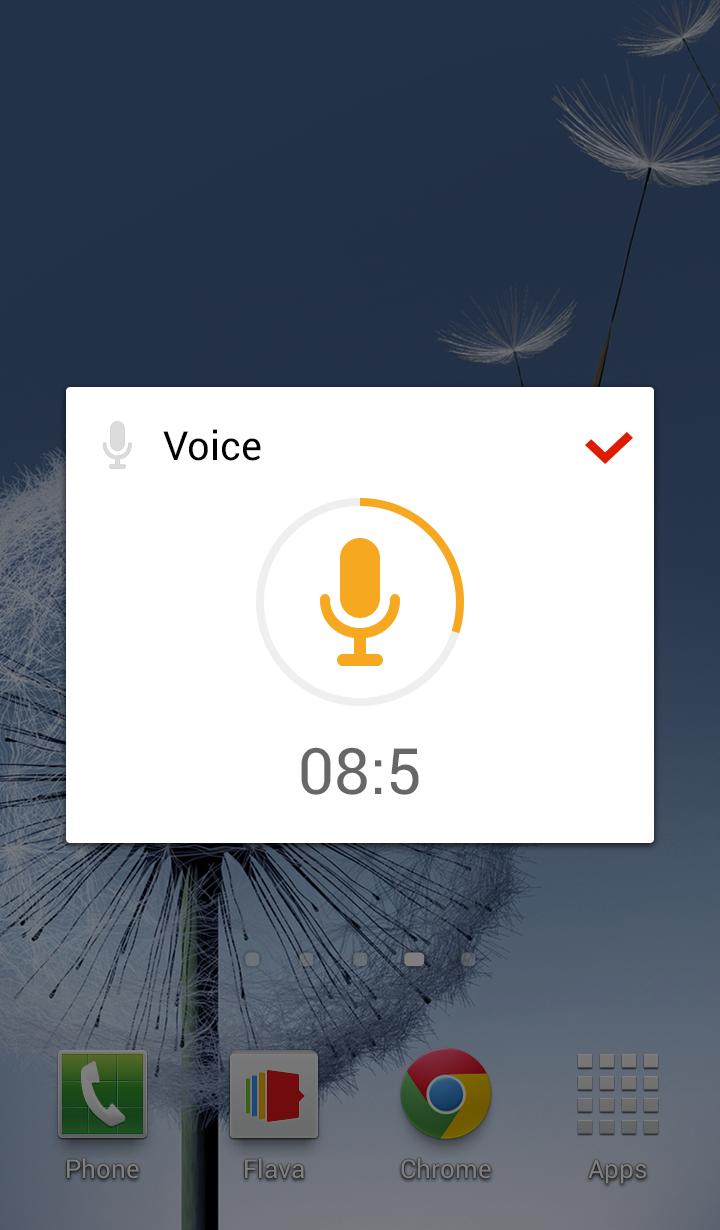The width and height of the screenshot is (720, 1230).
Task: Open the Chrome browser
Action: tap(446, 1096)
